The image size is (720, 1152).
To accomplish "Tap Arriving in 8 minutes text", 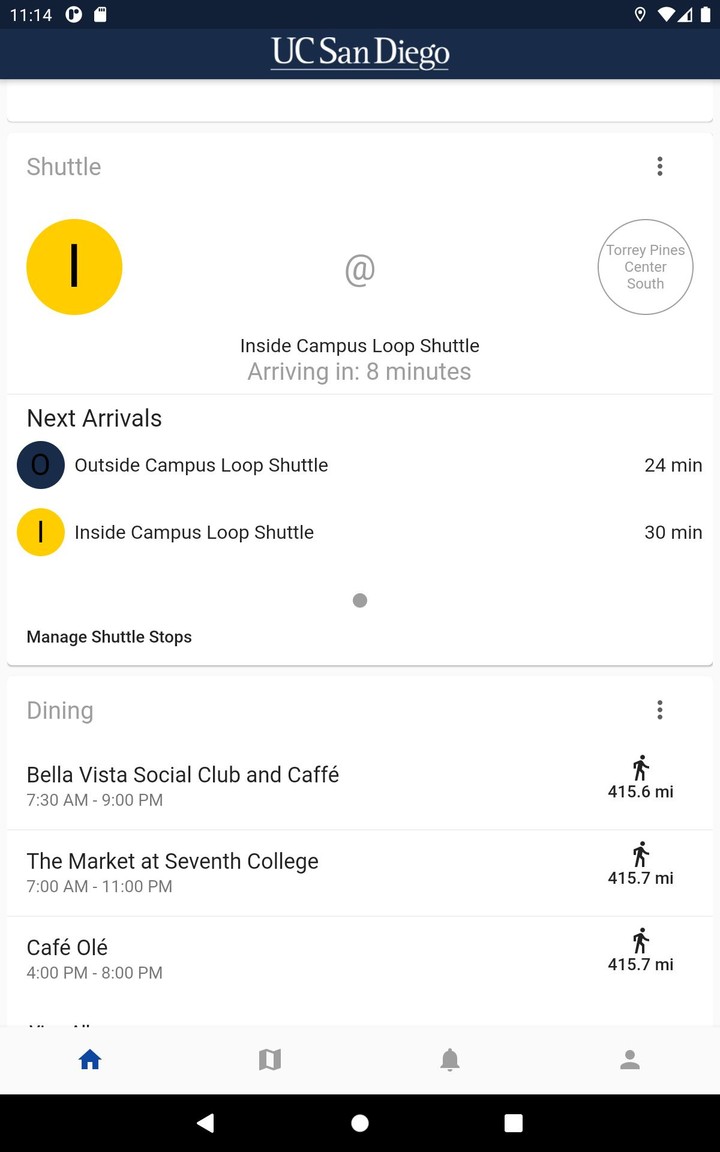I will click(360, 371).
